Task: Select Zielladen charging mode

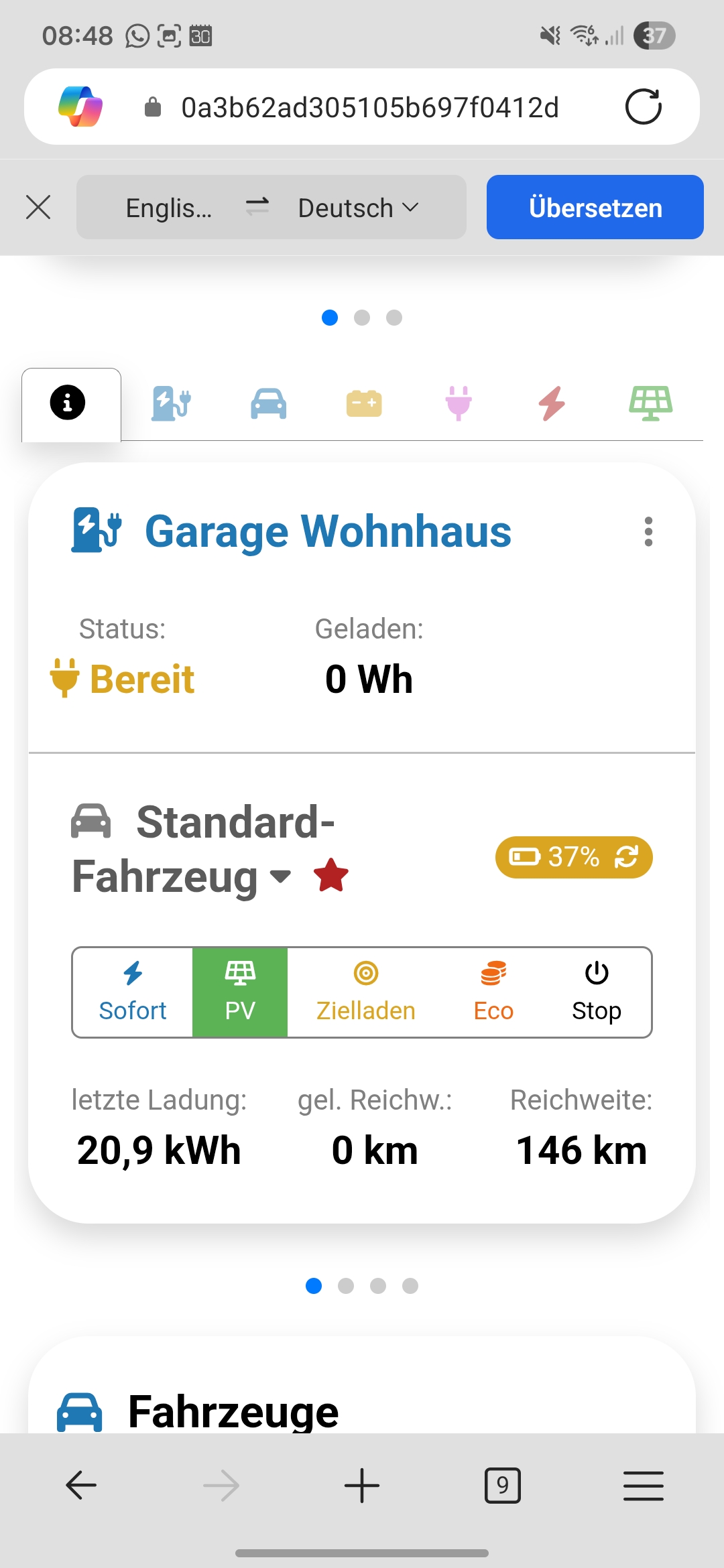Action: pos(365,992)
